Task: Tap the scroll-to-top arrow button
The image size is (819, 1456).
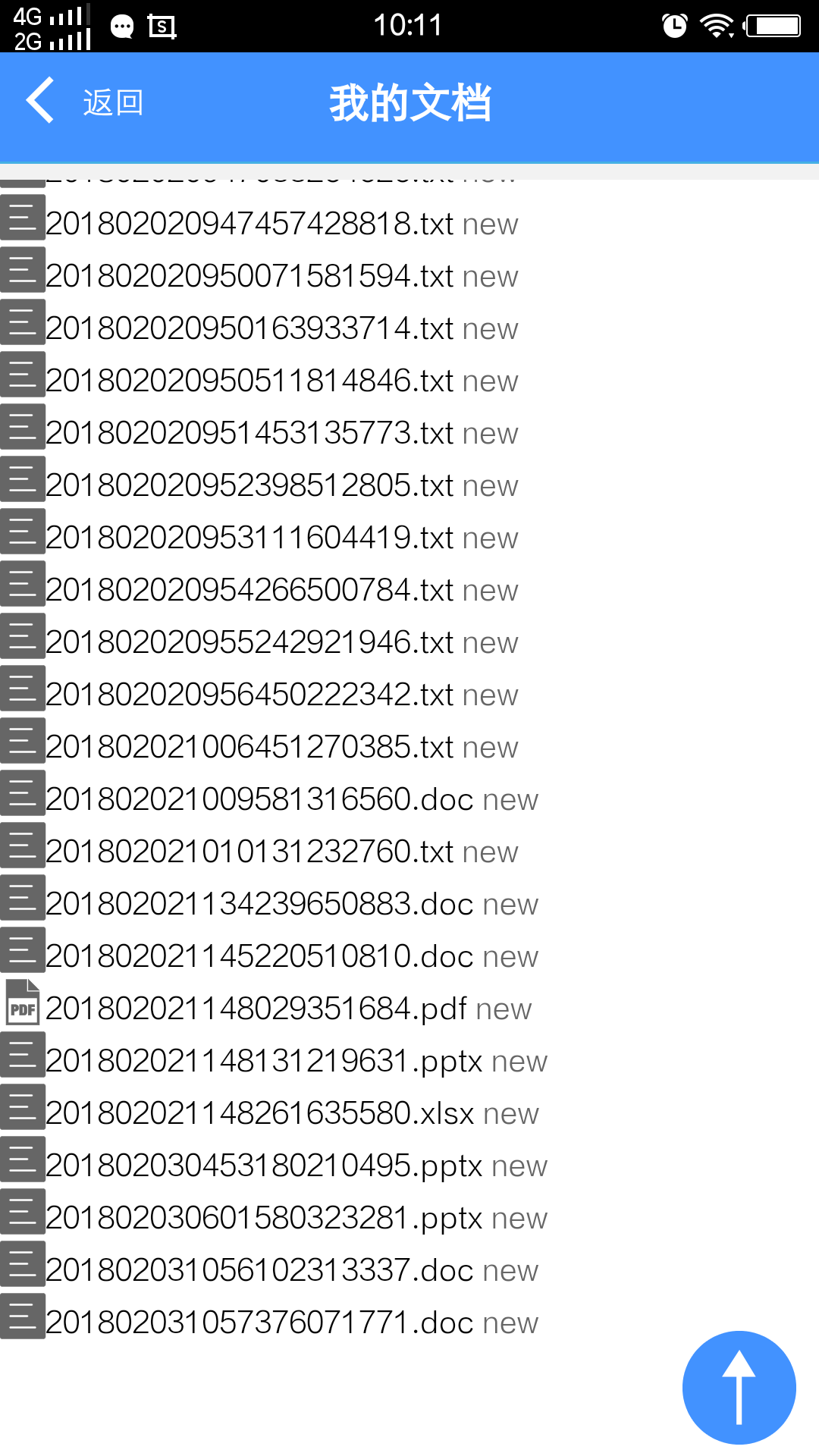Action: point(739,1388)
